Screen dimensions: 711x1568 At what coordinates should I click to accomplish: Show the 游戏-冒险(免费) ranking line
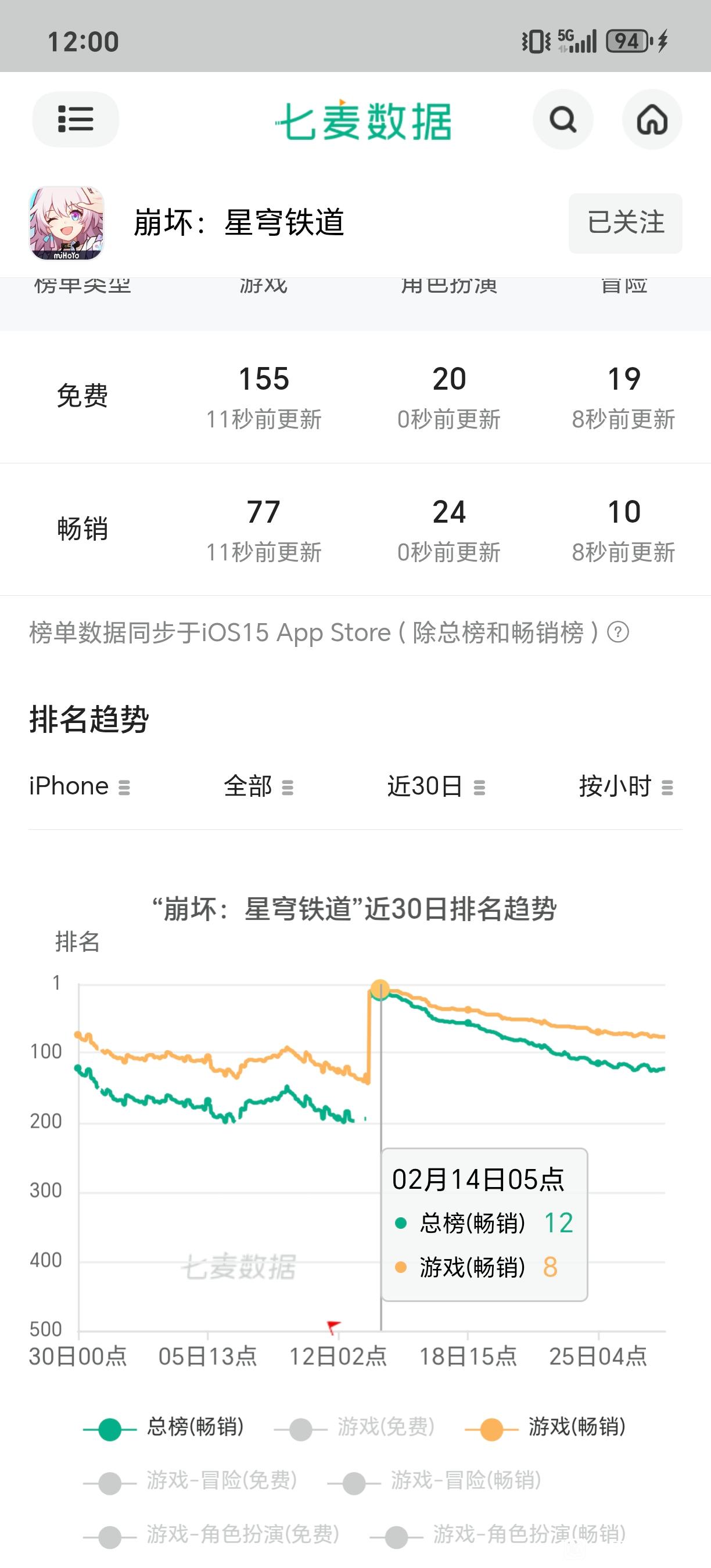[191, 1481]
